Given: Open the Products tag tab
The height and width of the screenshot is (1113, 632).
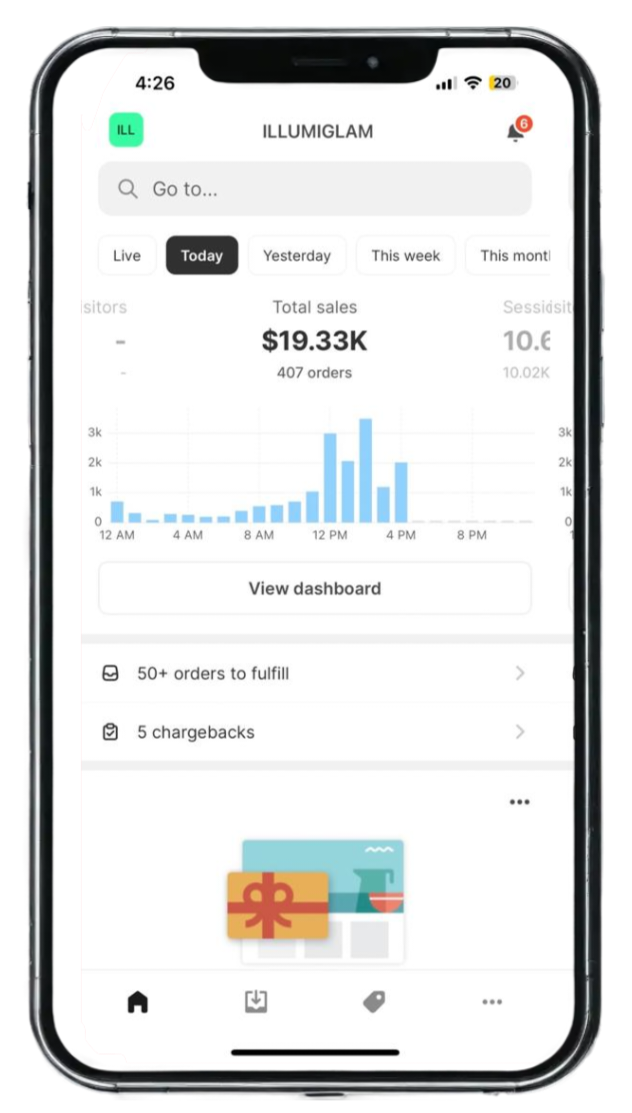Looking at the screenshot, I should (374, 1002).
